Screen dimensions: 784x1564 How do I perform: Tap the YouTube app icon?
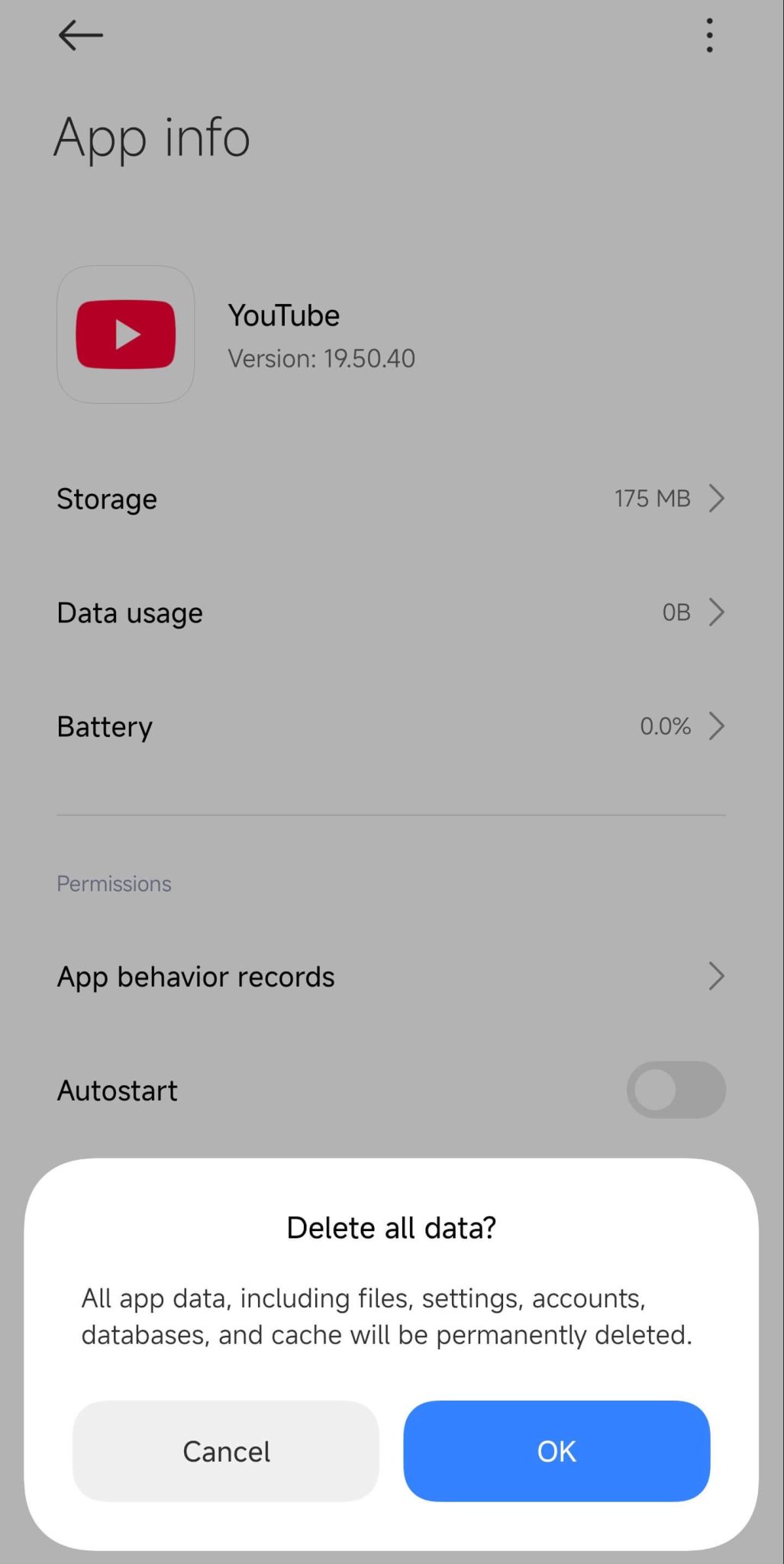pyautogui.click(x=125, y=335)
